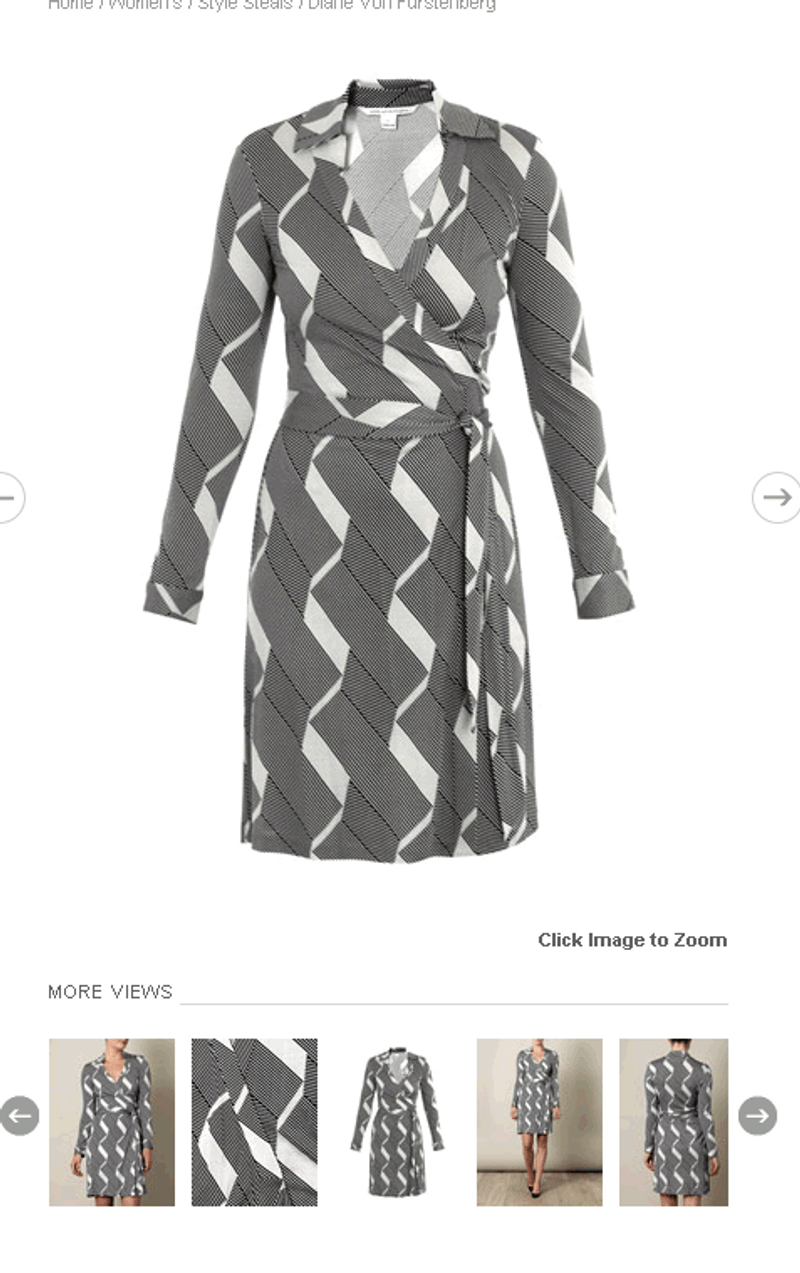
Task: Go to the previous product image
Action: pos(8,497)
